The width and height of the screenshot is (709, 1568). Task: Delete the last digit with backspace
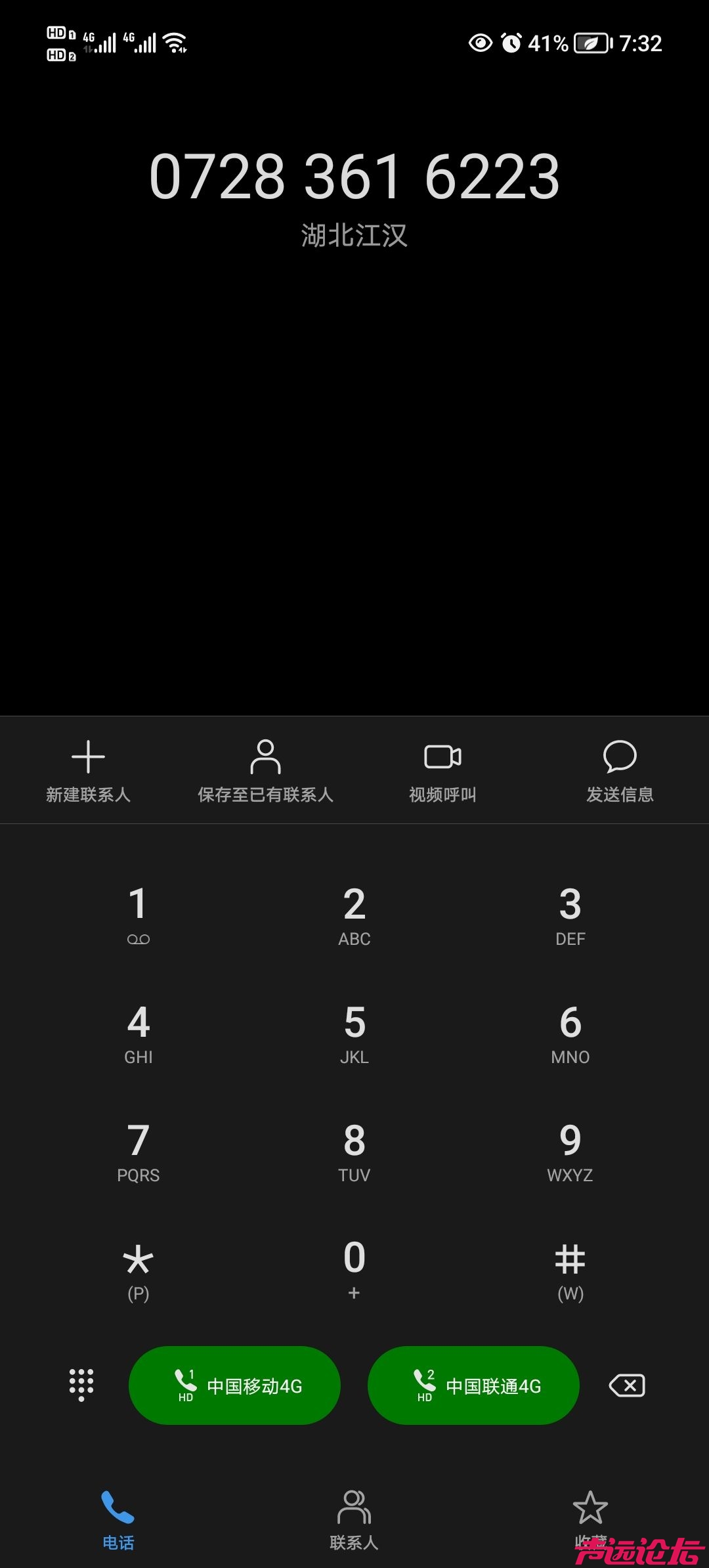coord(627,1385)
